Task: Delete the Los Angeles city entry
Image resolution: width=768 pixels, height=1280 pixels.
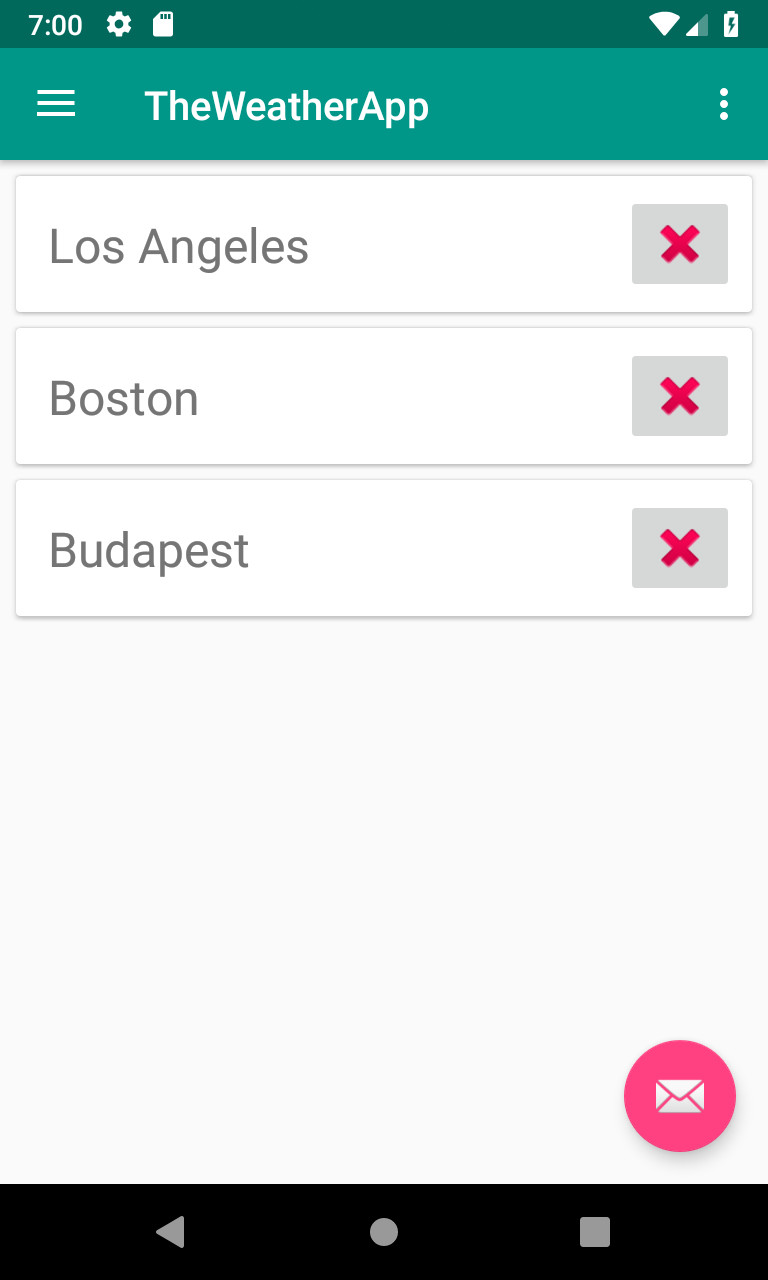Action: pyautogui.click(x=679, y=243)
